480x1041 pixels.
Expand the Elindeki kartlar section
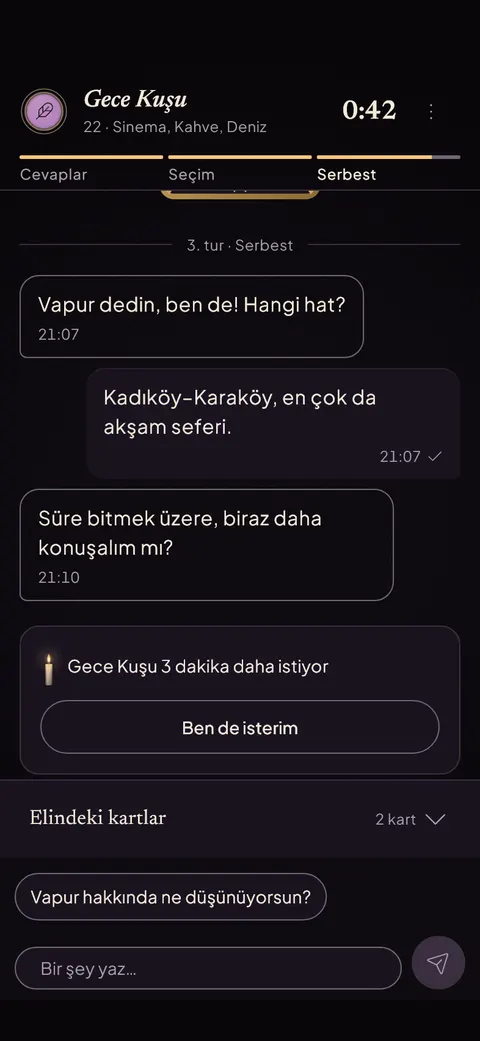[240, 819]
